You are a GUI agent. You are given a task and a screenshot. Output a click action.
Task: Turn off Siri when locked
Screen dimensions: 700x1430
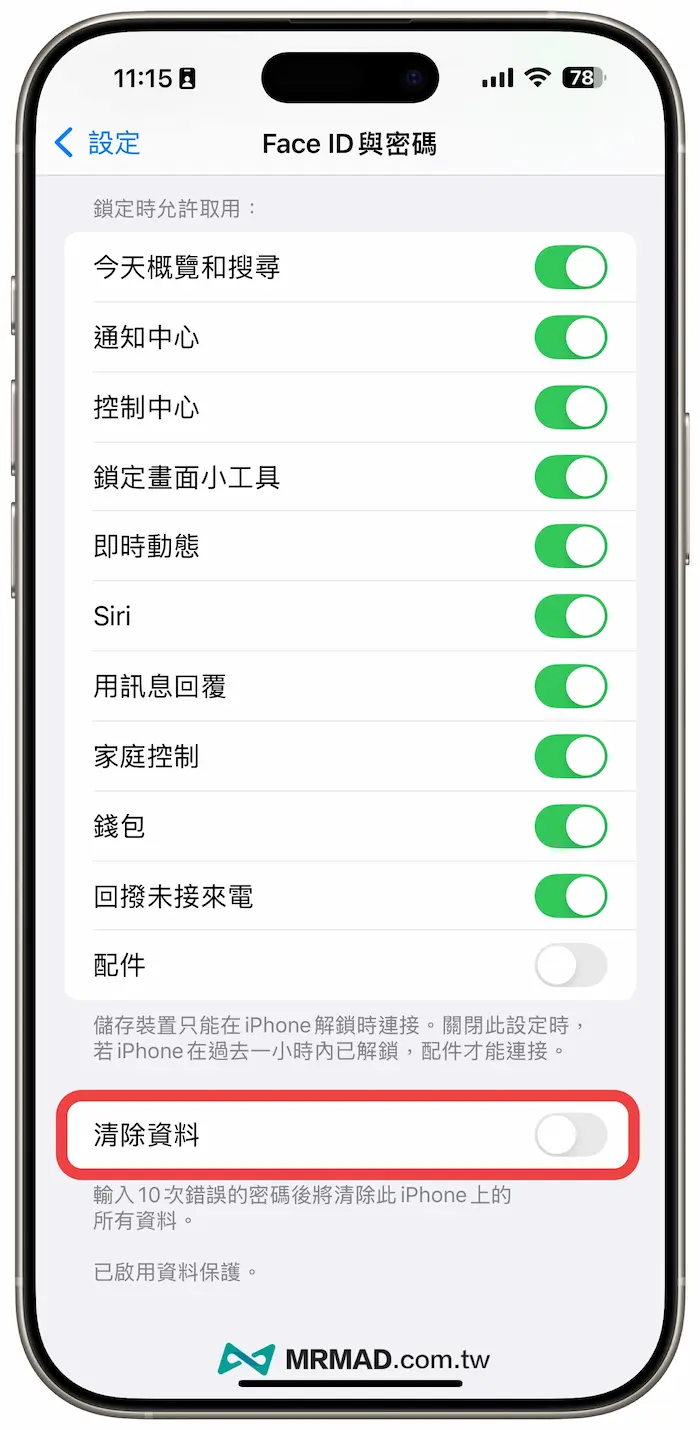click(570, 616)
